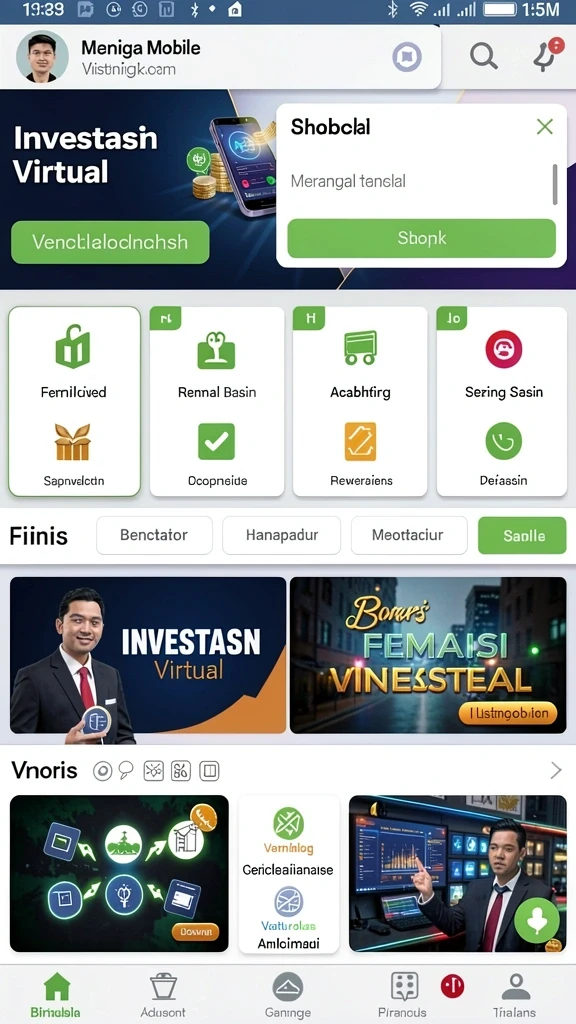This screenshot has width=576, height=1024.
Task: Tap the green Sanlle chip
Action: click(522, 536)
